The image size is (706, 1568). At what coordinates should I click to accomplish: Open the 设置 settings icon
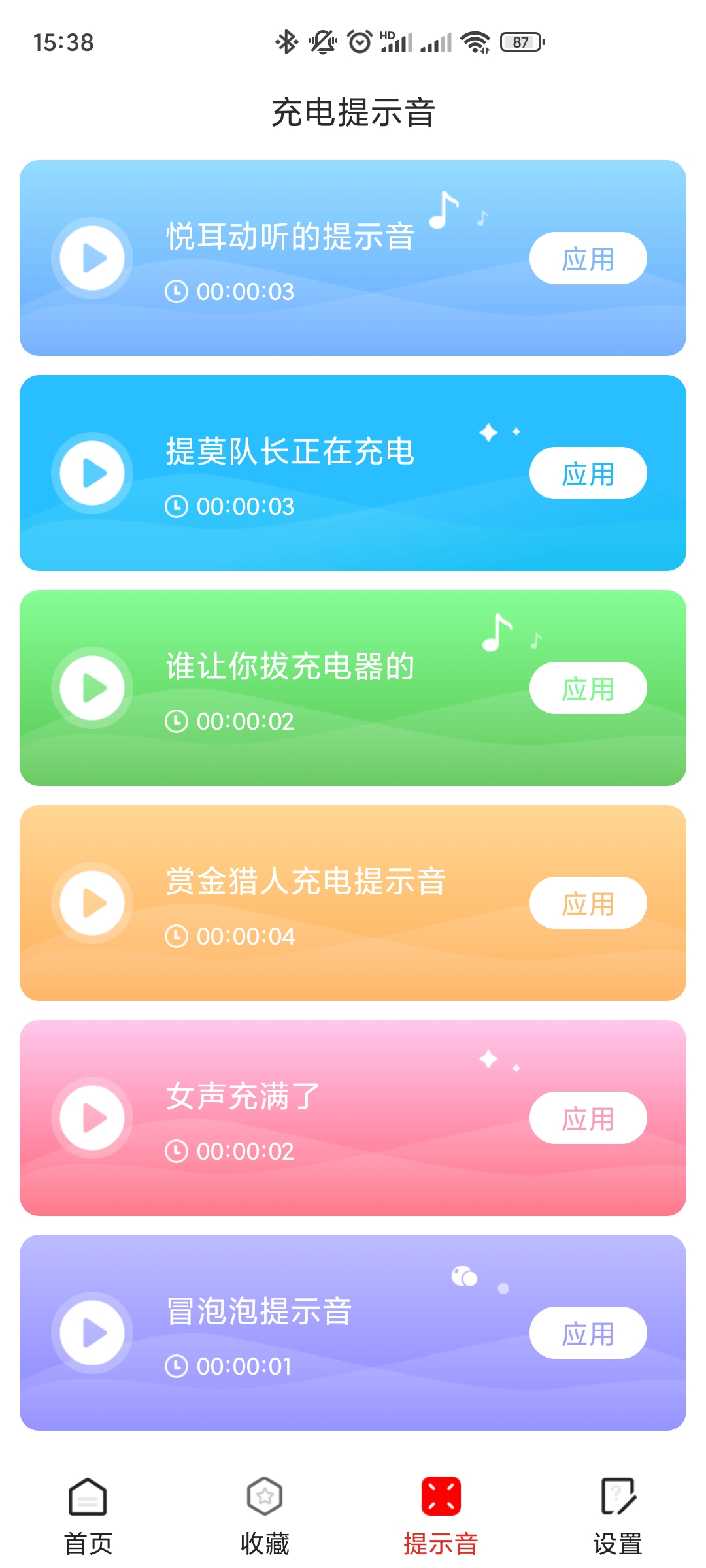tap(617, 1496)
